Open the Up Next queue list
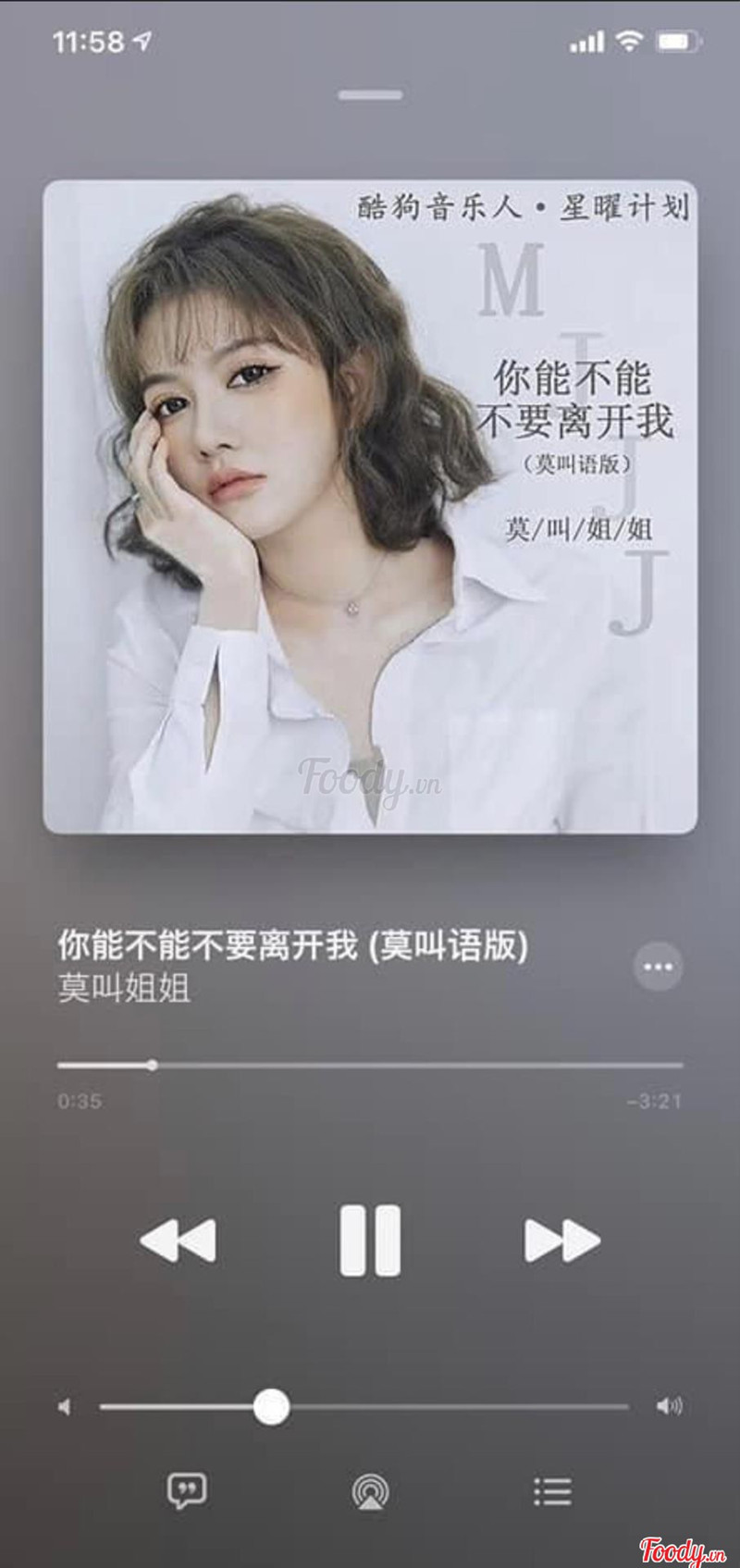Screen dimensions: 740x1568 coord(552,1491)
